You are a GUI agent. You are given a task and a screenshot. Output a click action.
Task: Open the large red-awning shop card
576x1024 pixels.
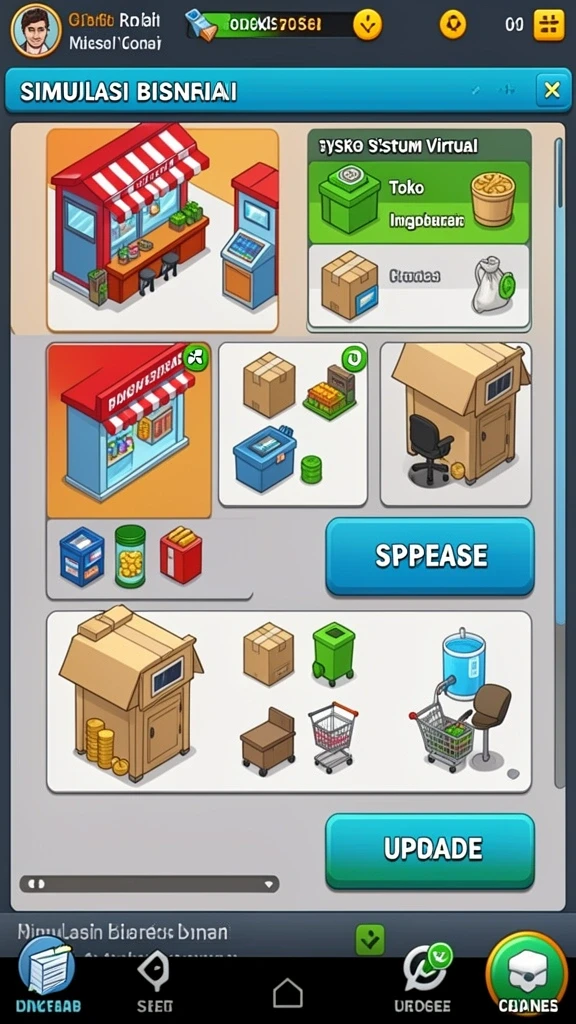click(x=163, y=230)
